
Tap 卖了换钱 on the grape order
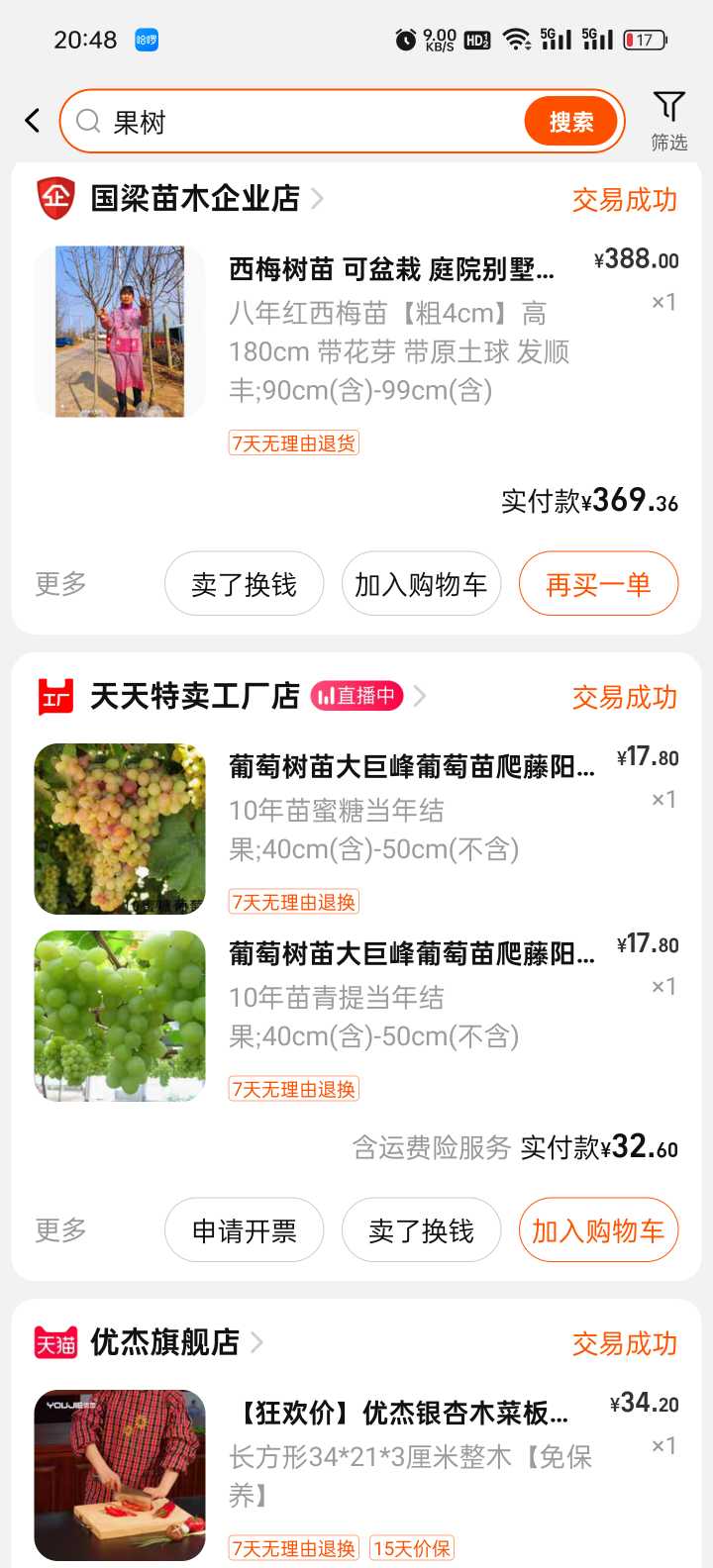[421, 1230]
